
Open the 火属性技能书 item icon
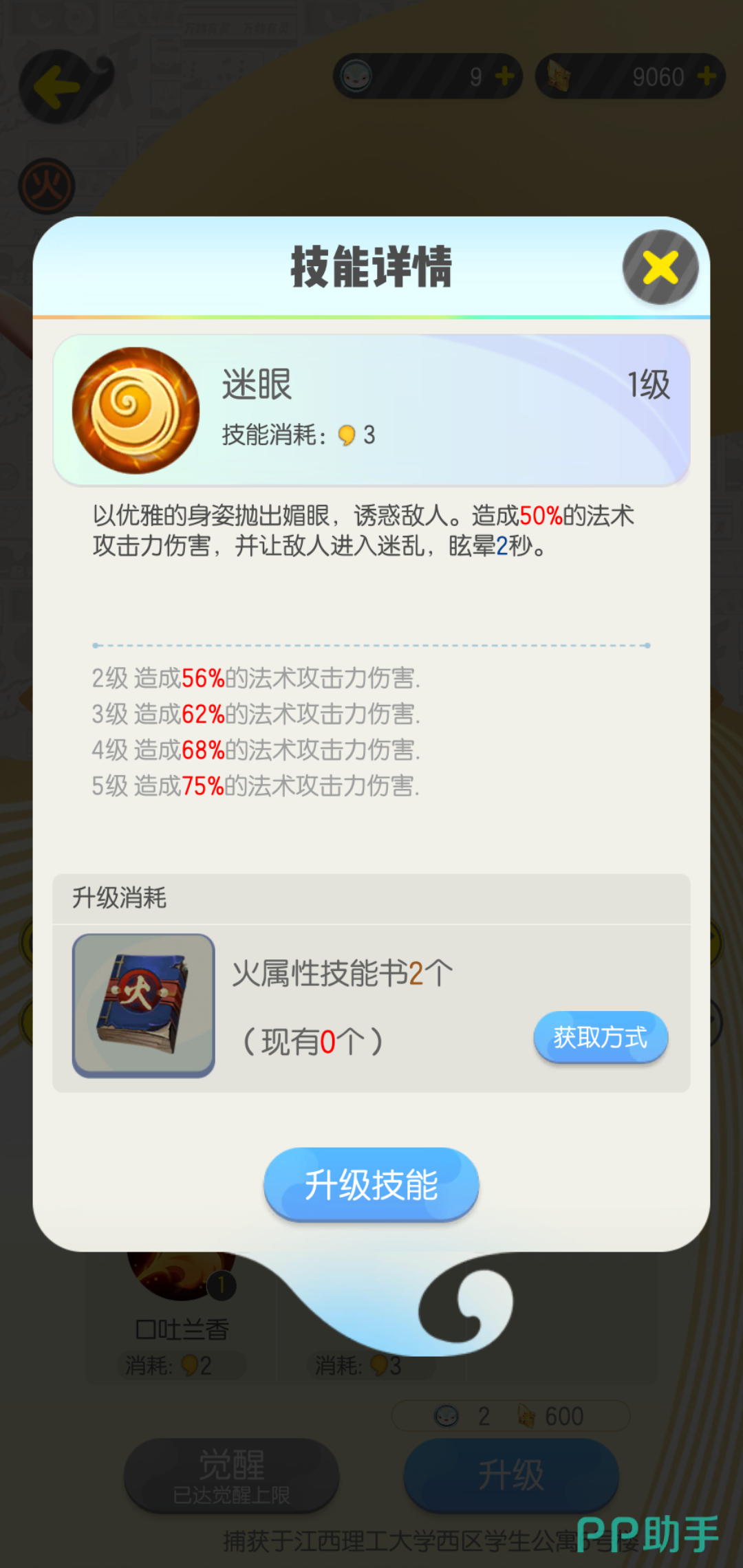pos(144,1005)
